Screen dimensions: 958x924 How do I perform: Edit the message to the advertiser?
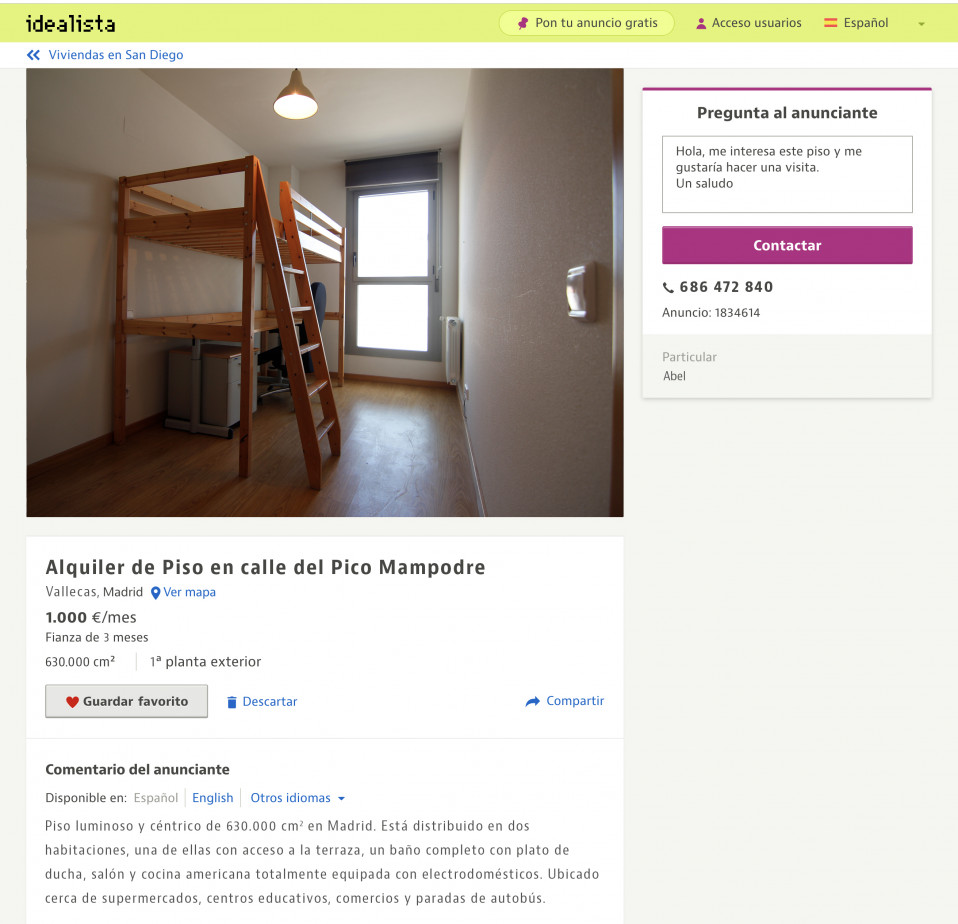pos(786,174)
